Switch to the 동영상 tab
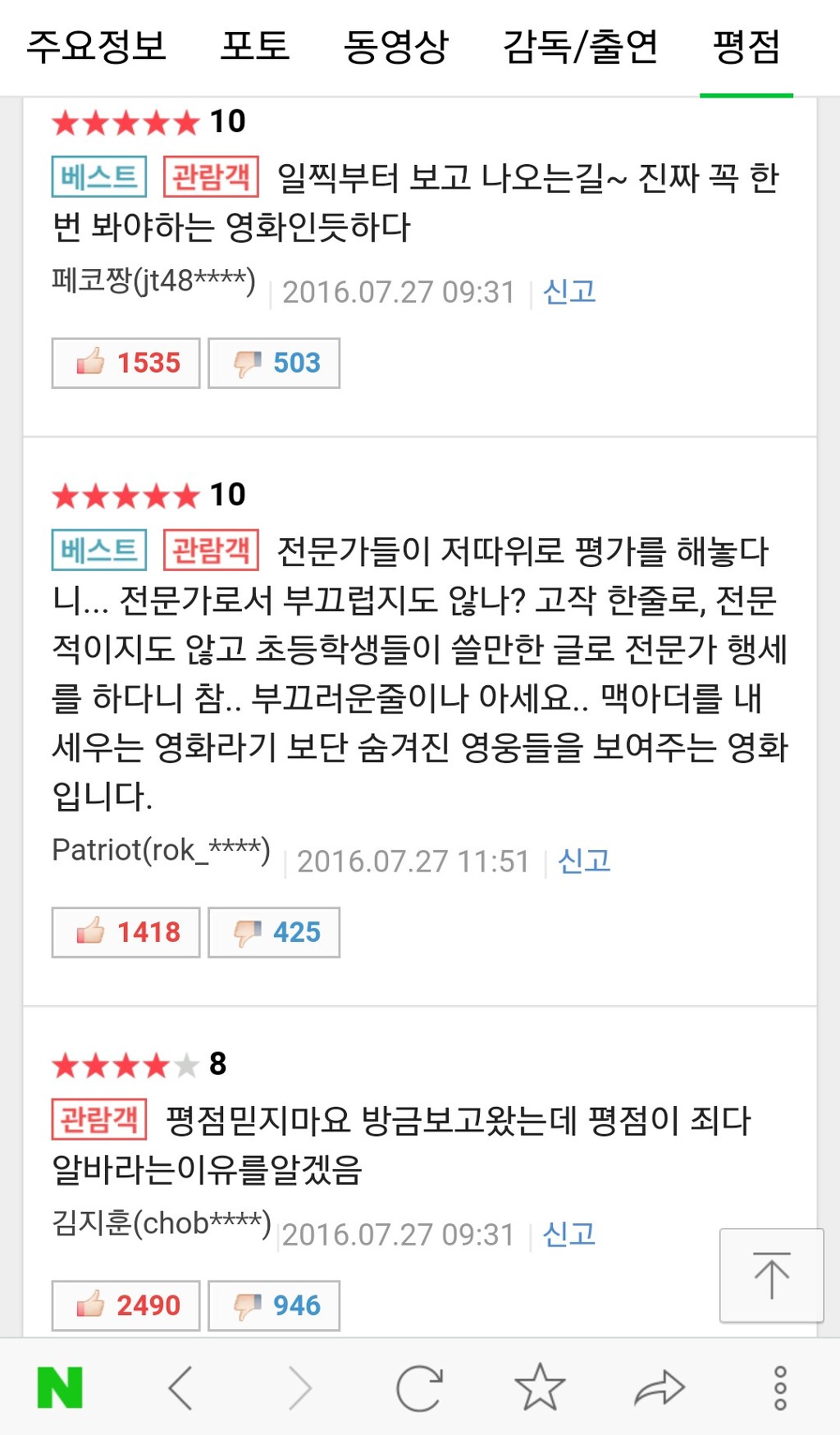840x1435 pixels. click(396, 46)
